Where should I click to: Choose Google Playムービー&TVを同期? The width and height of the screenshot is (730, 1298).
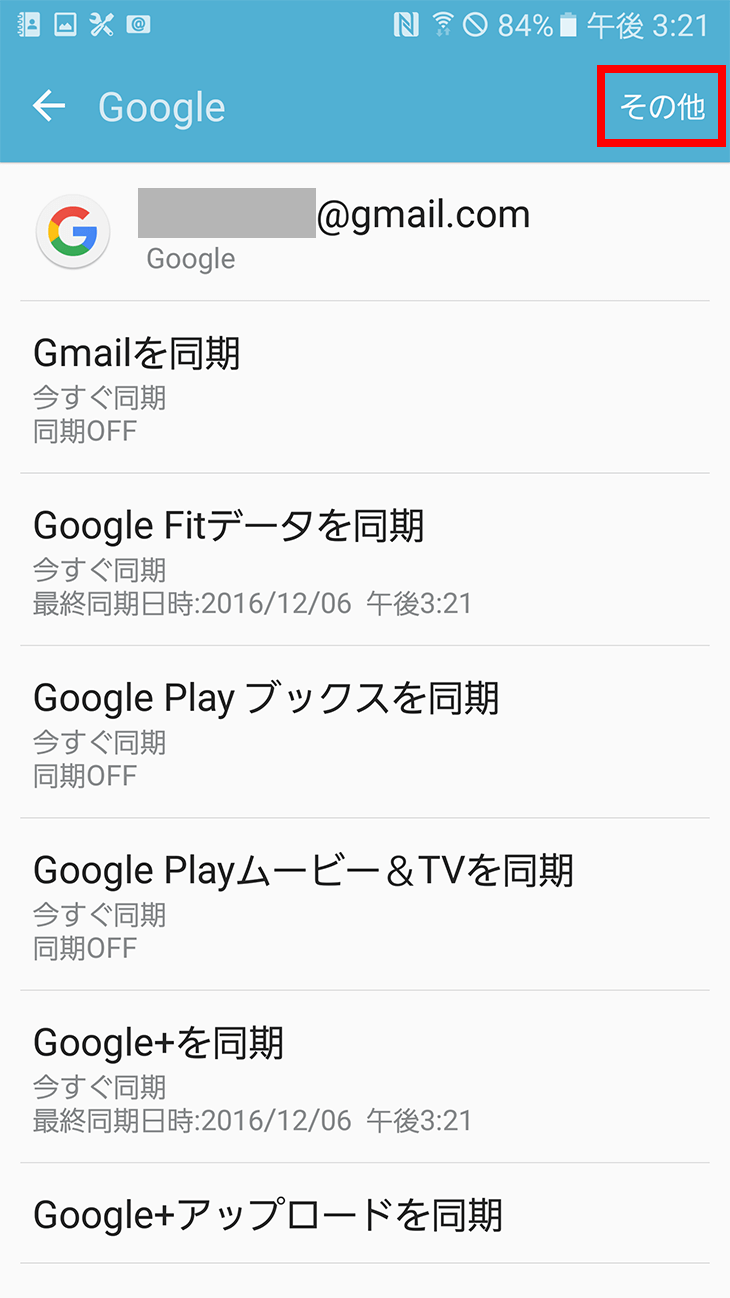pyautogui.click(x=365, y=904)
